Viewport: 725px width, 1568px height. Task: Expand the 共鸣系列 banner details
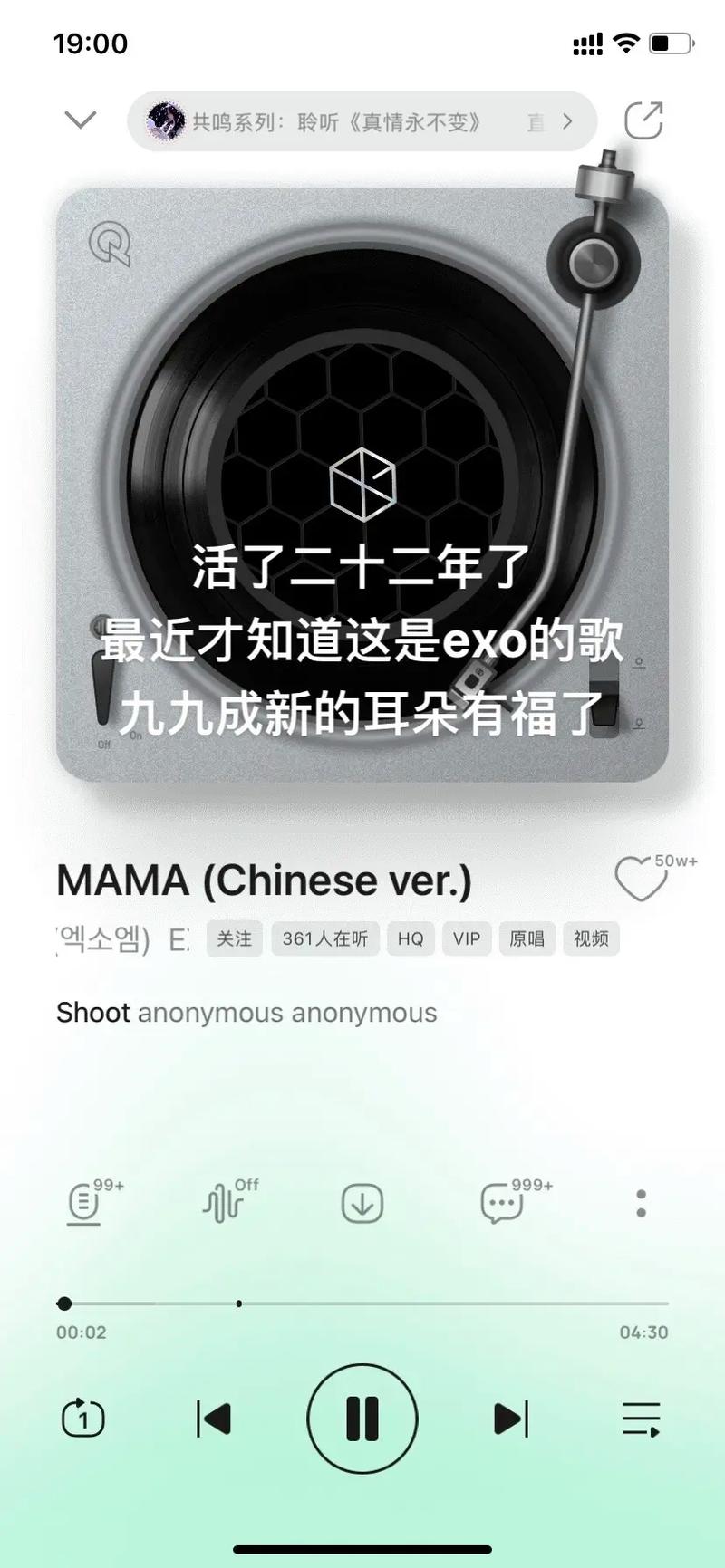[x=362, y=121]
